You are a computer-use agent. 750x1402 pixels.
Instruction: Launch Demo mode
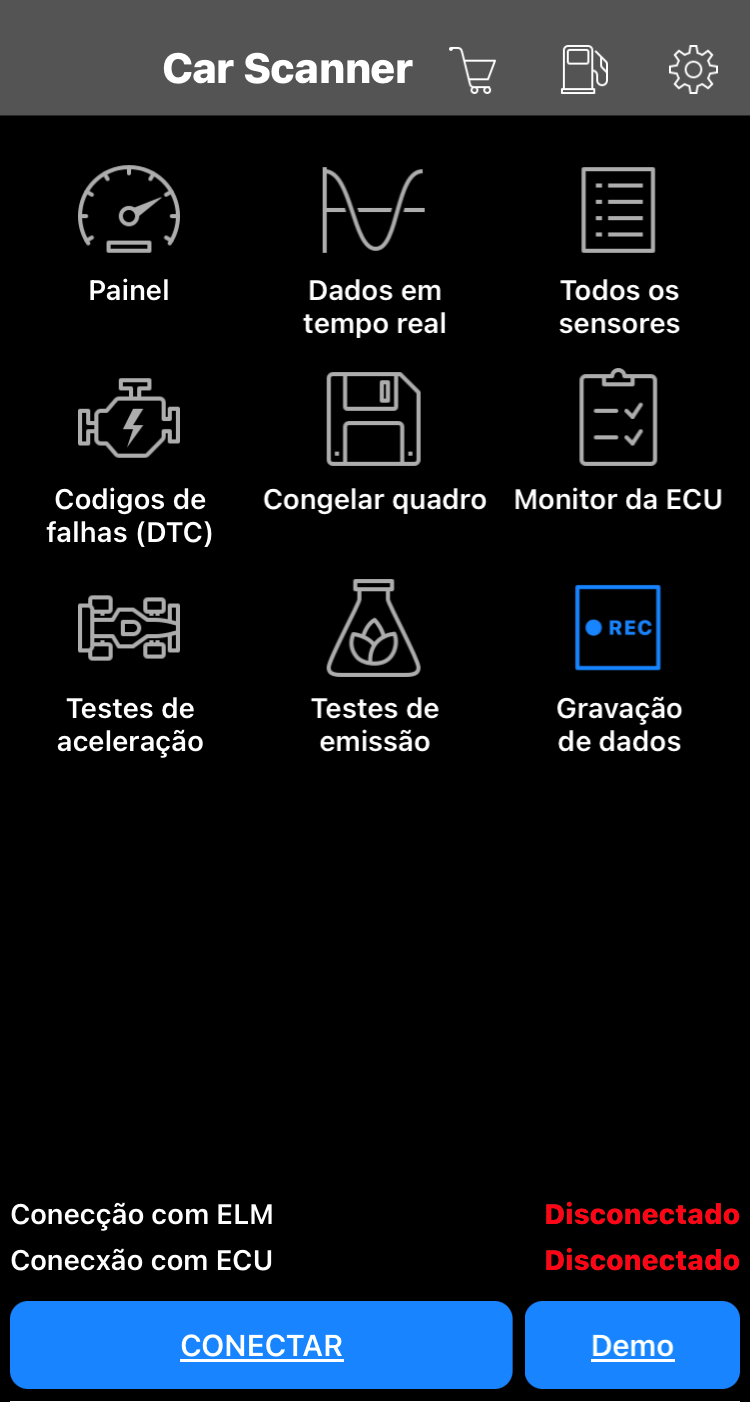(632, 1345)
